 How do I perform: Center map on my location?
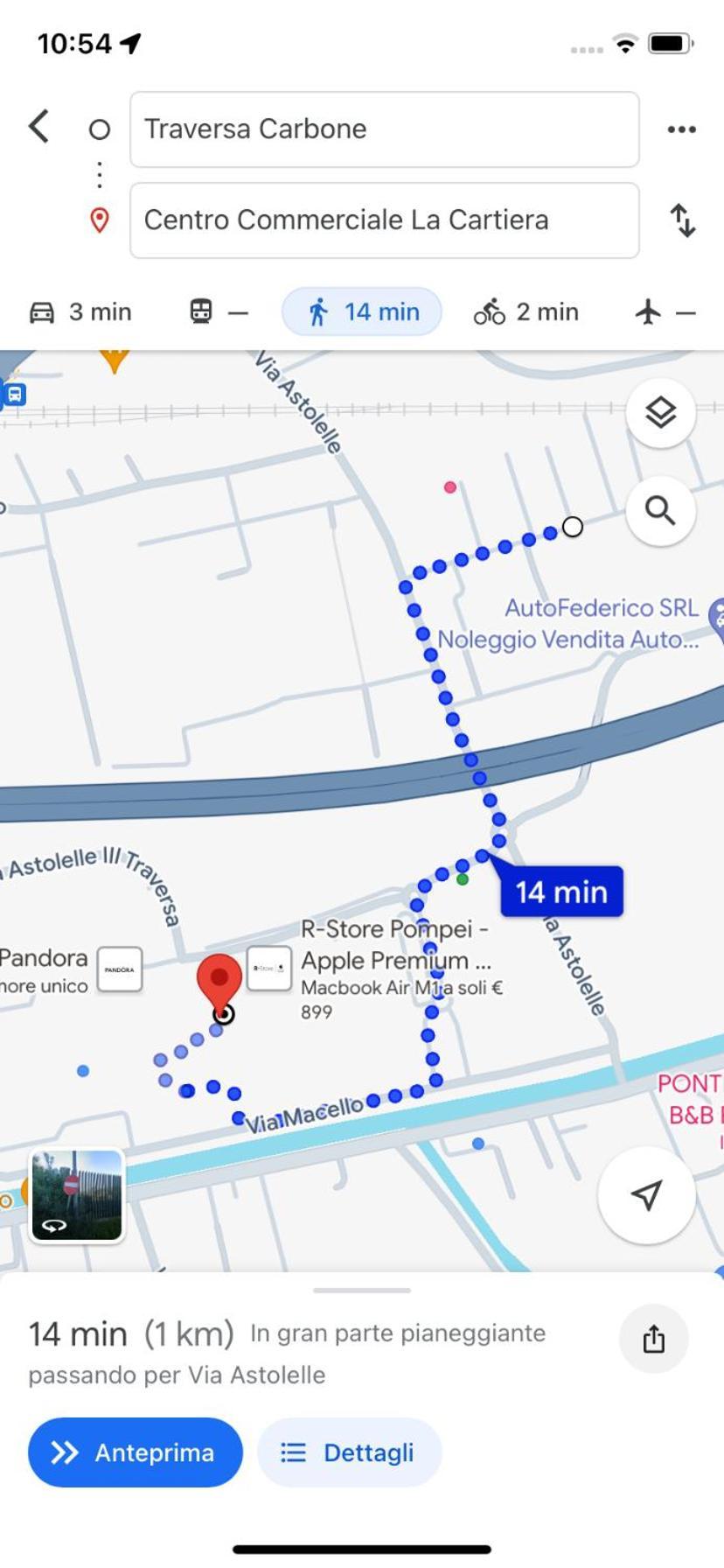(x=646, y=1194)
